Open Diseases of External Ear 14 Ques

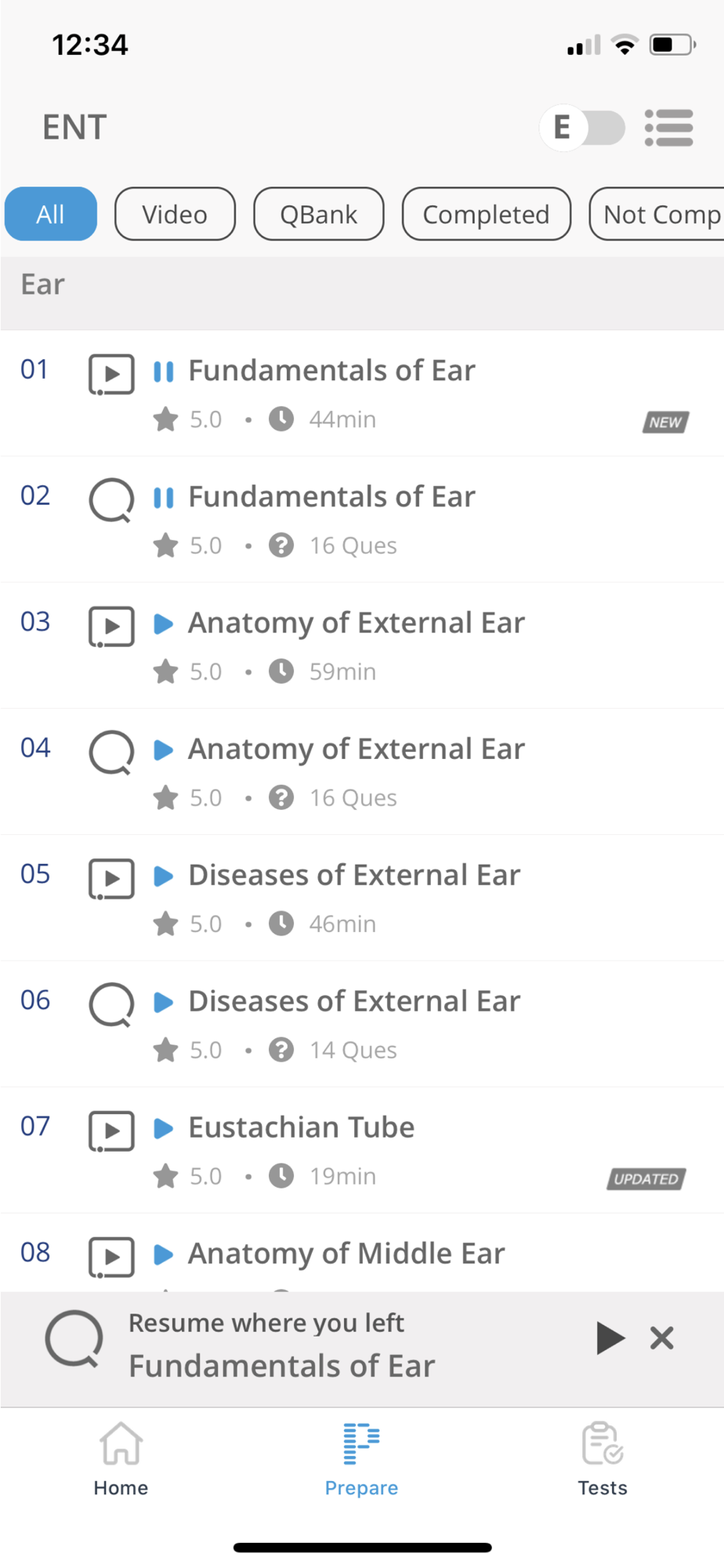pyautogui.click(x=362, y=1024)
